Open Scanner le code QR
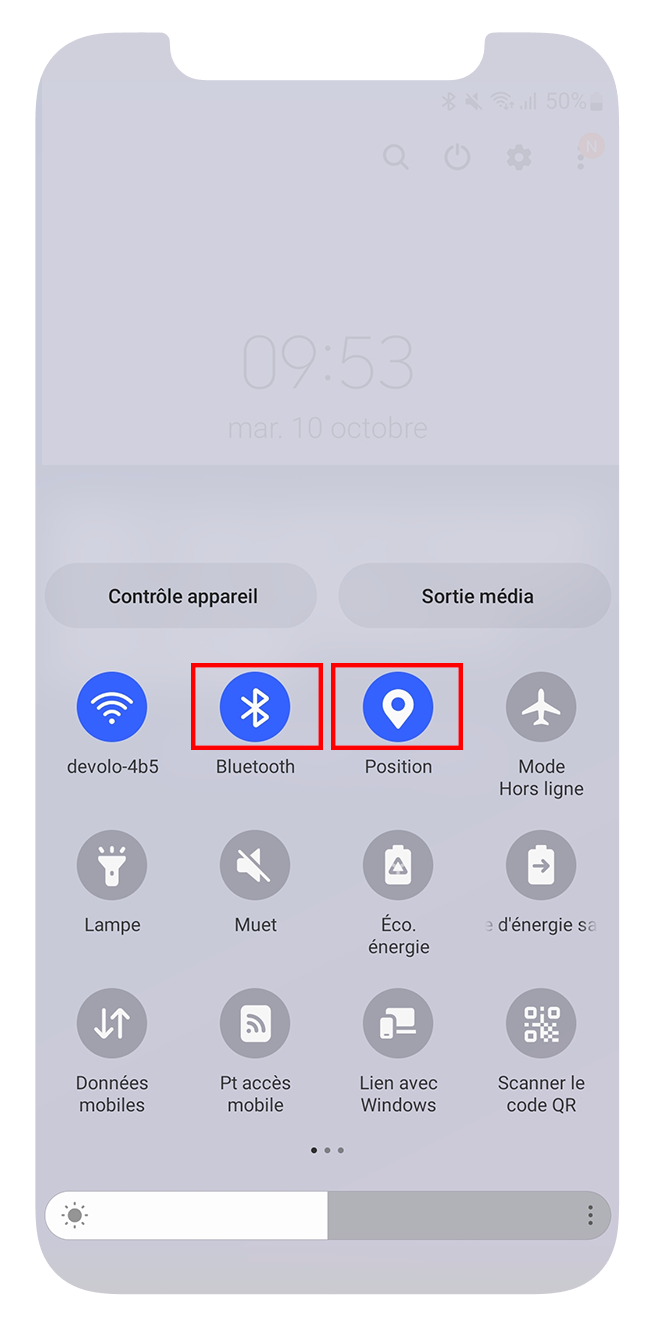 (541, 1024)
